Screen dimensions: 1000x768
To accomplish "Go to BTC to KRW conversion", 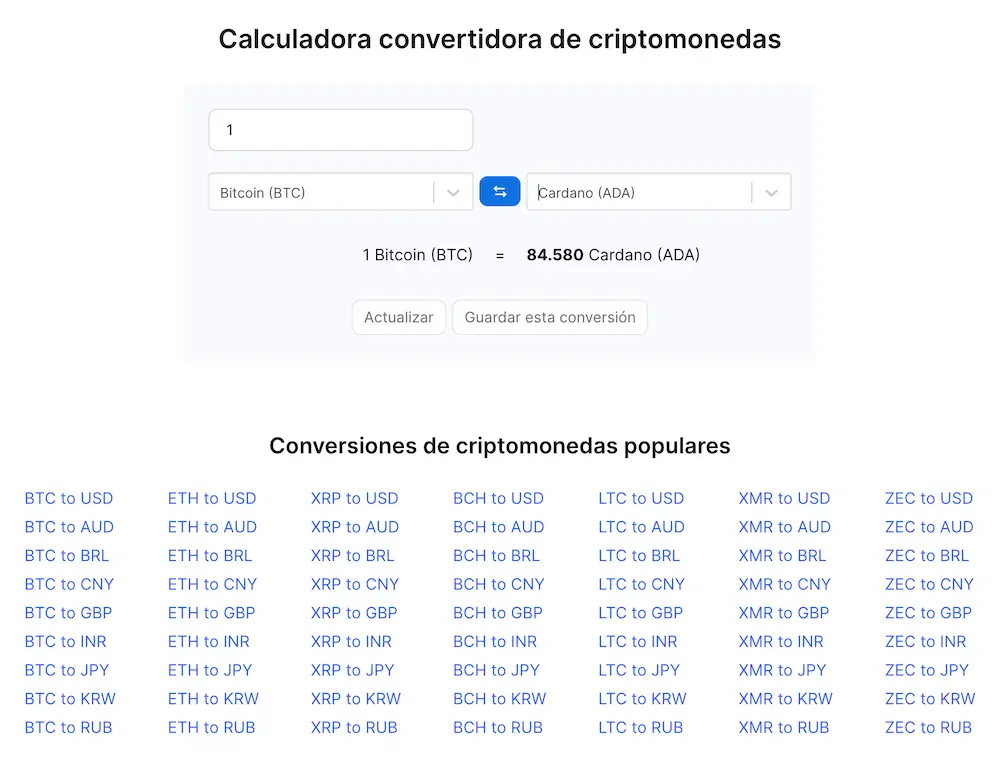I will point(70,699).
